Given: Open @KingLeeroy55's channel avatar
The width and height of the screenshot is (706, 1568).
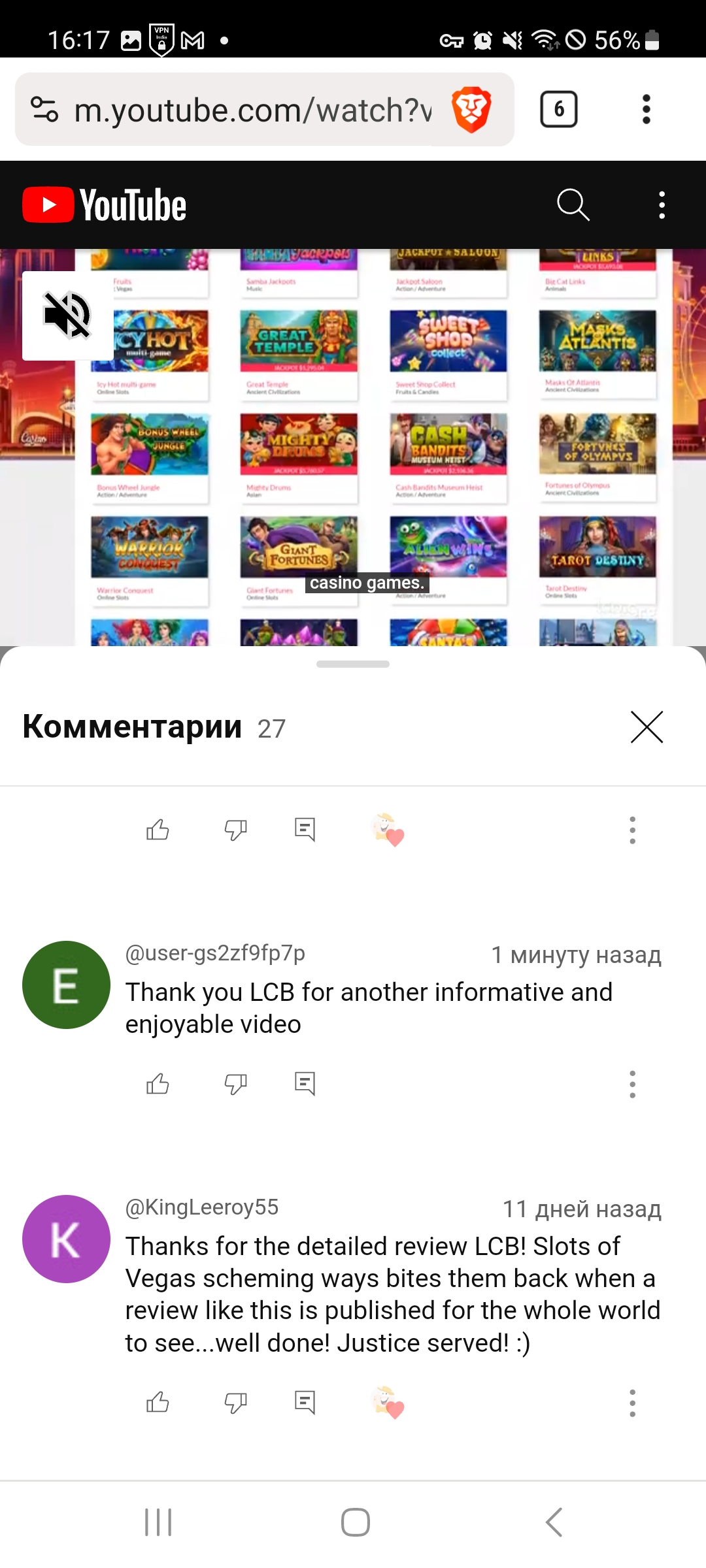Looking at the screenshot, I should pos(66,1239).
